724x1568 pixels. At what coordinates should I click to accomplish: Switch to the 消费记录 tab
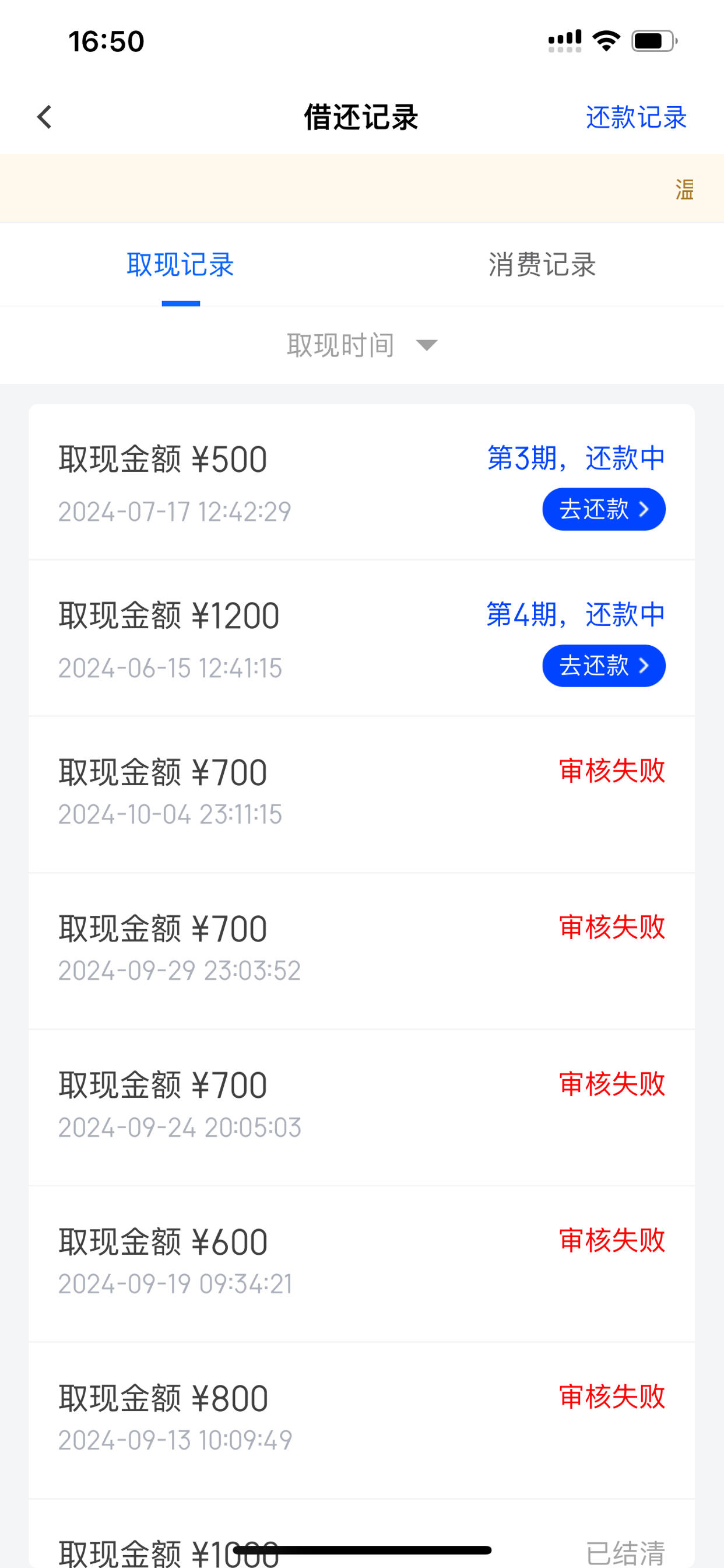point(542,265)
